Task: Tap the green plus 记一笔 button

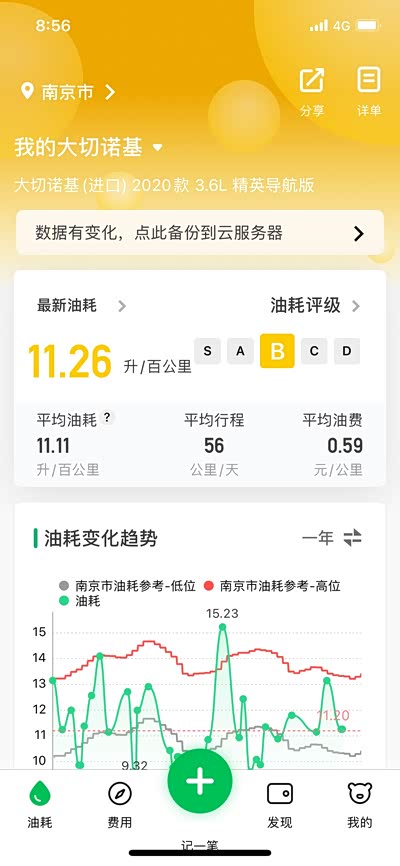Action: [200, 780]
